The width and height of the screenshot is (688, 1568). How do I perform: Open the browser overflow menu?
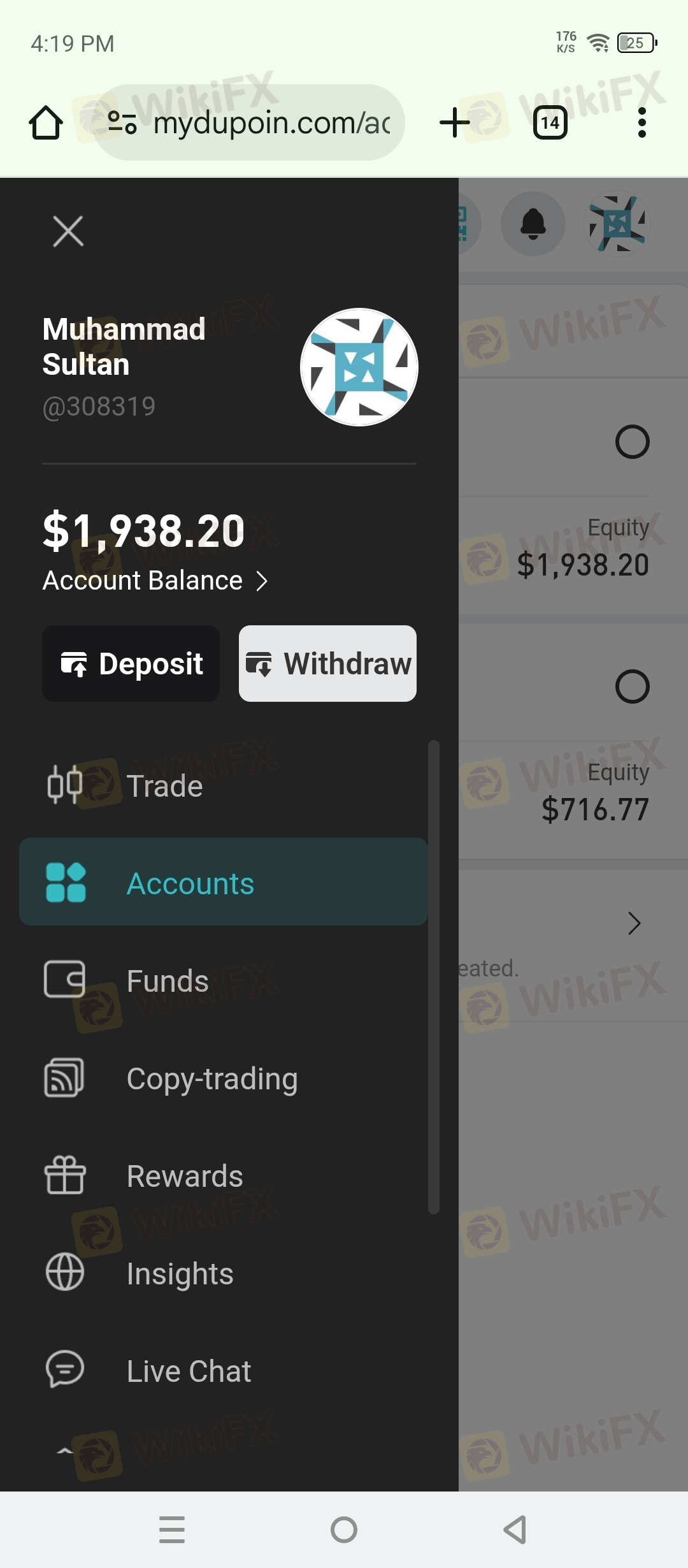coord(642,122)
